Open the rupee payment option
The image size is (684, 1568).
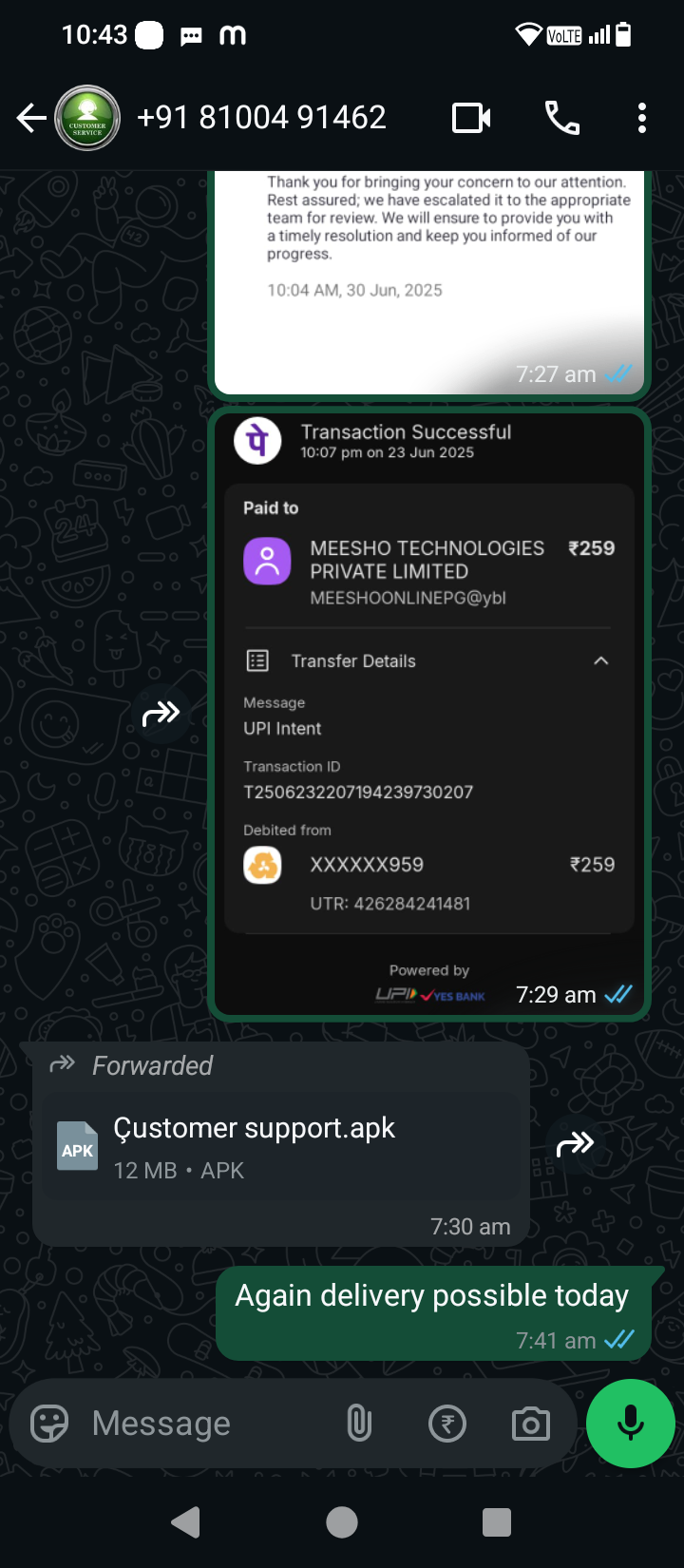pos(446,1424)
